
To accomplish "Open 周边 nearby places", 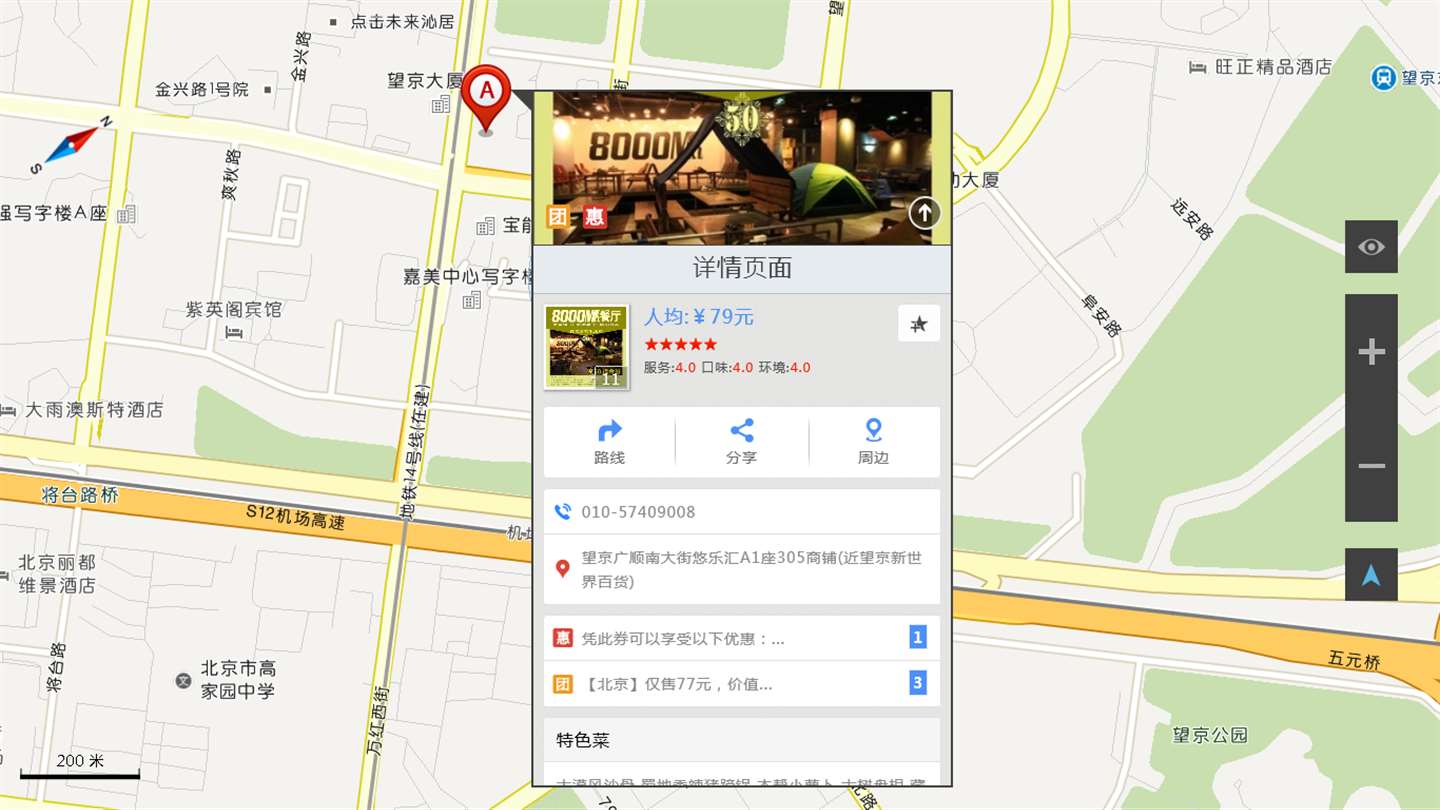I will coord(873,442).
